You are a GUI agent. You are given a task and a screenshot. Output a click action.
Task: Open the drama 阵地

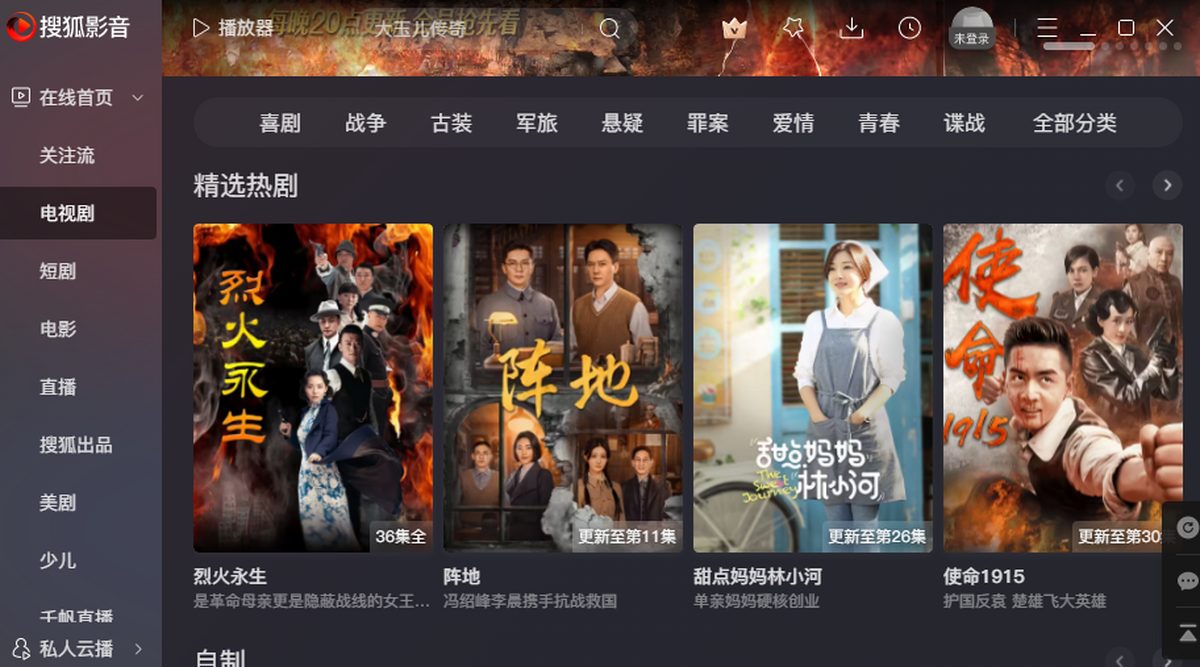[563, 388]
